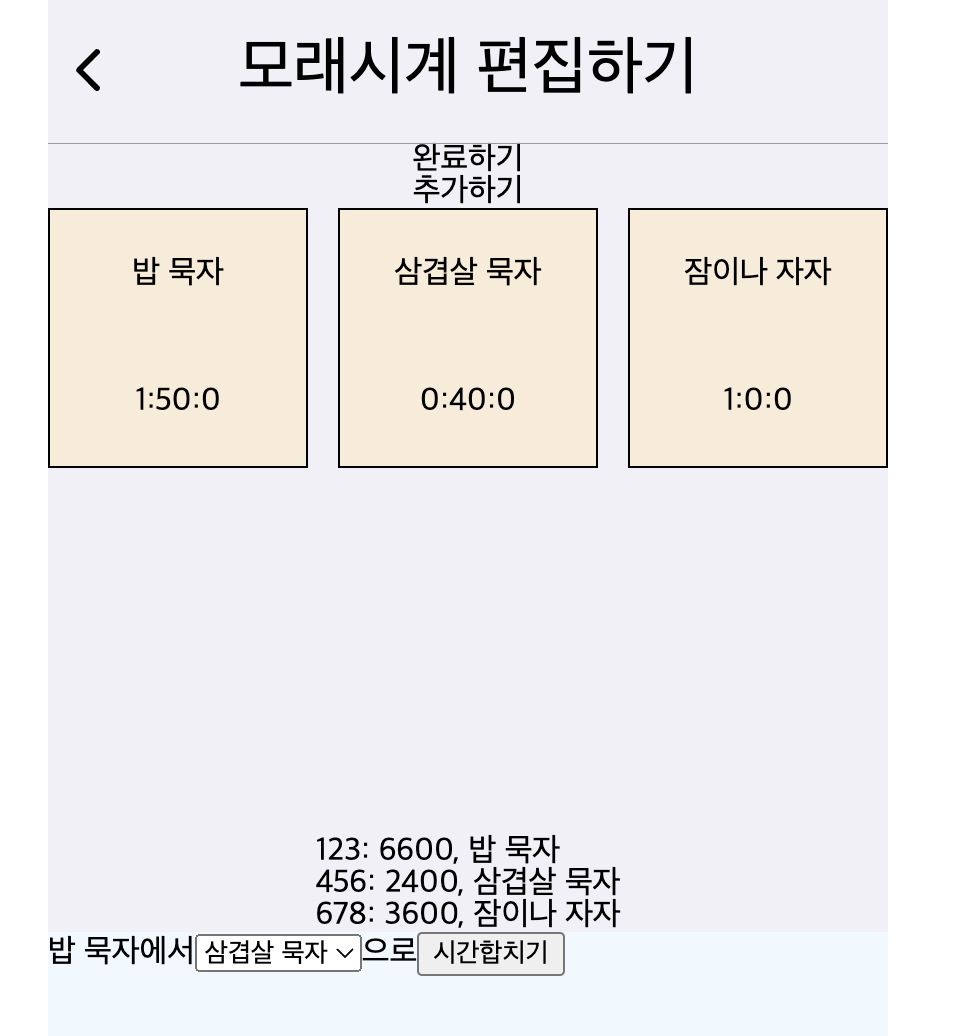
Task: Select the 밥 묵자 card
Action: click(x=178, y=338)
